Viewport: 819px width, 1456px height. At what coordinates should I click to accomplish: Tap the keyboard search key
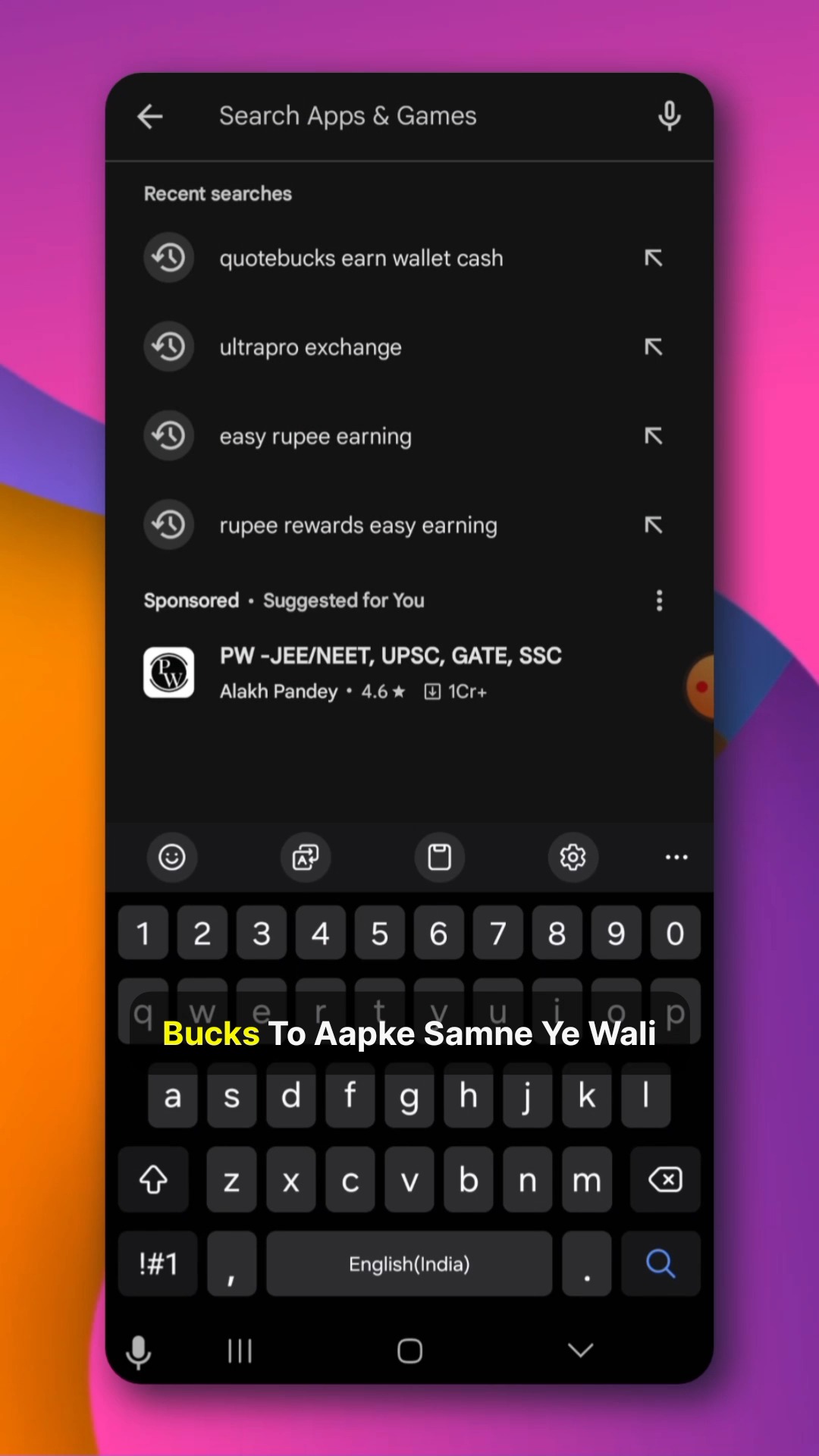(660, 1263)
